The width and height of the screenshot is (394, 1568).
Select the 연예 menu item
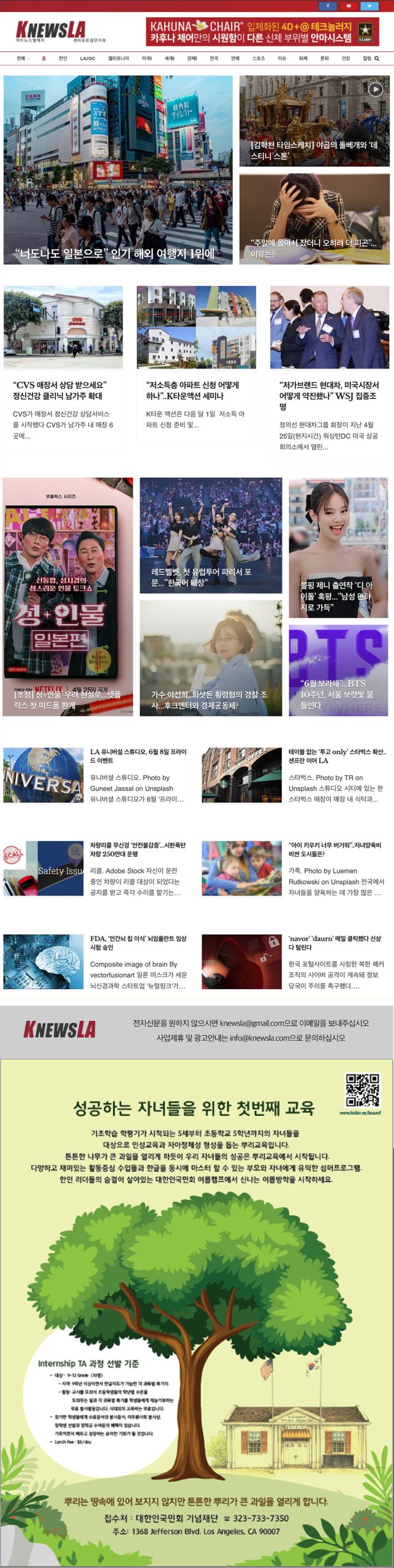(x=235, y=58)
